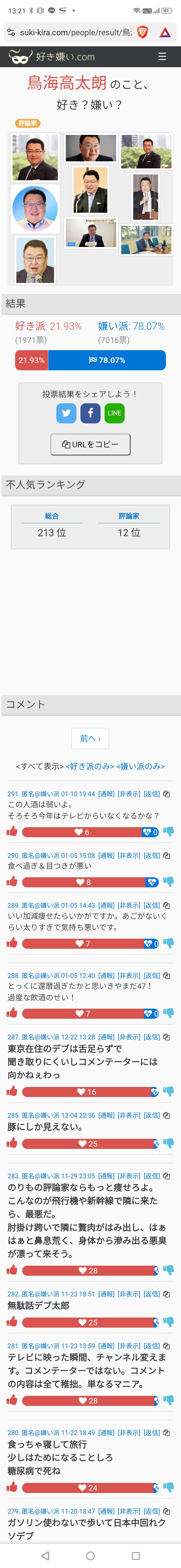Viewport: 181px width, 1568px height.
Task: Go to the previous comments with 前へ
Action: tap(90, 738)
